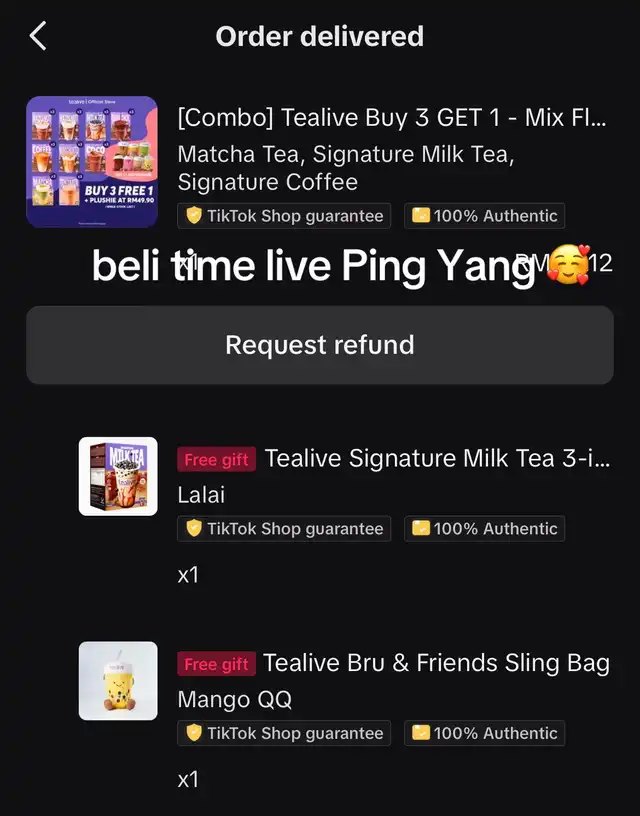Open the Tealive combo product image
Image resolution: width=640 pixels, height=816 pixels.
click(x=92, y=162)
